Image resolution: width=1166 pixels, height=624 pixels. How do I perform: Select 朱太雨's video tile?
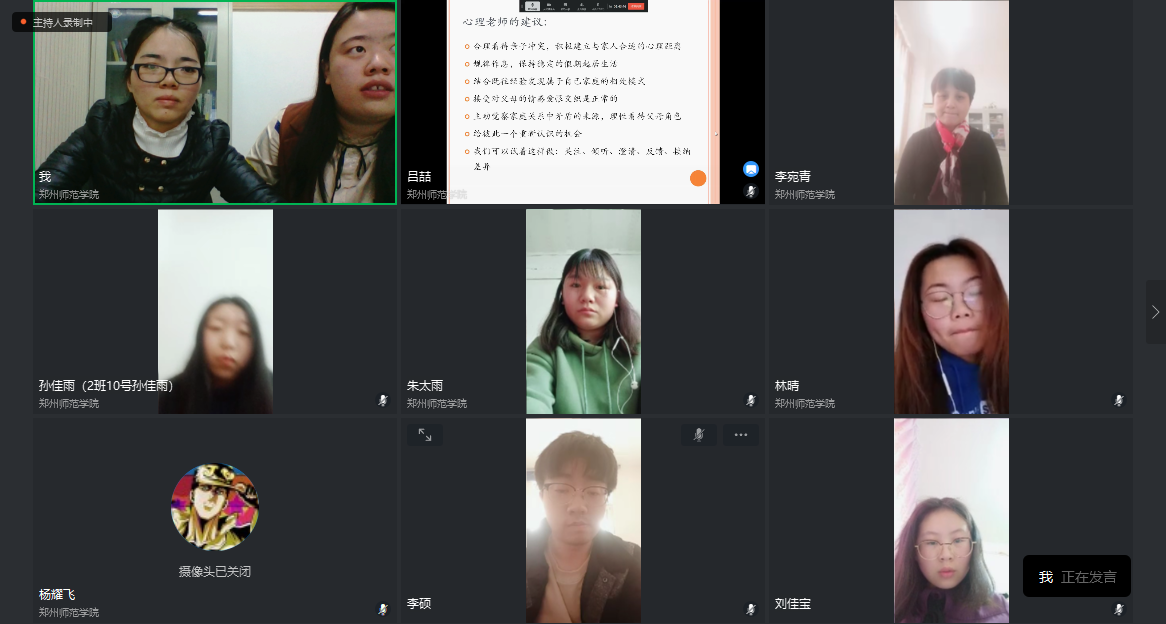click(x=582, y=311)
